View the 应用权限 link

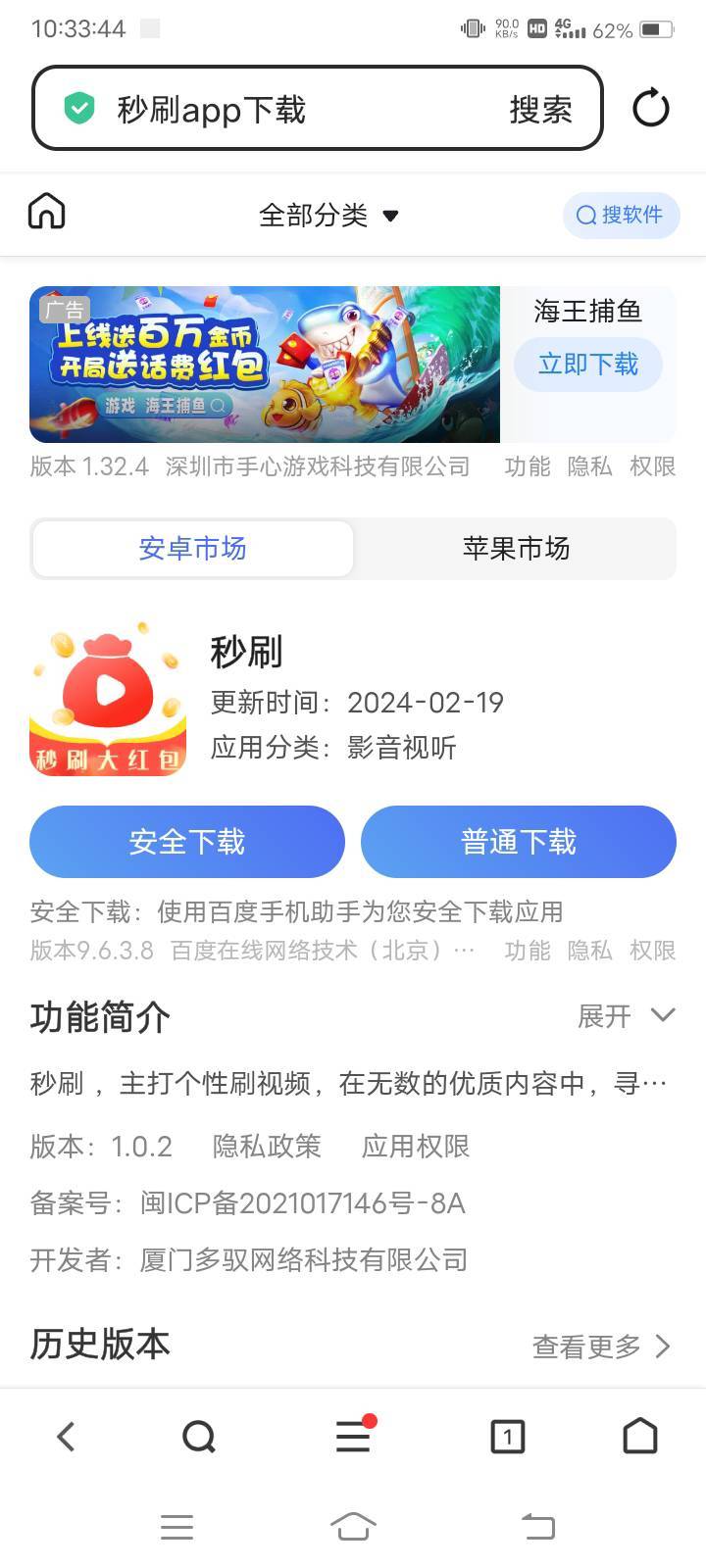416,1147
